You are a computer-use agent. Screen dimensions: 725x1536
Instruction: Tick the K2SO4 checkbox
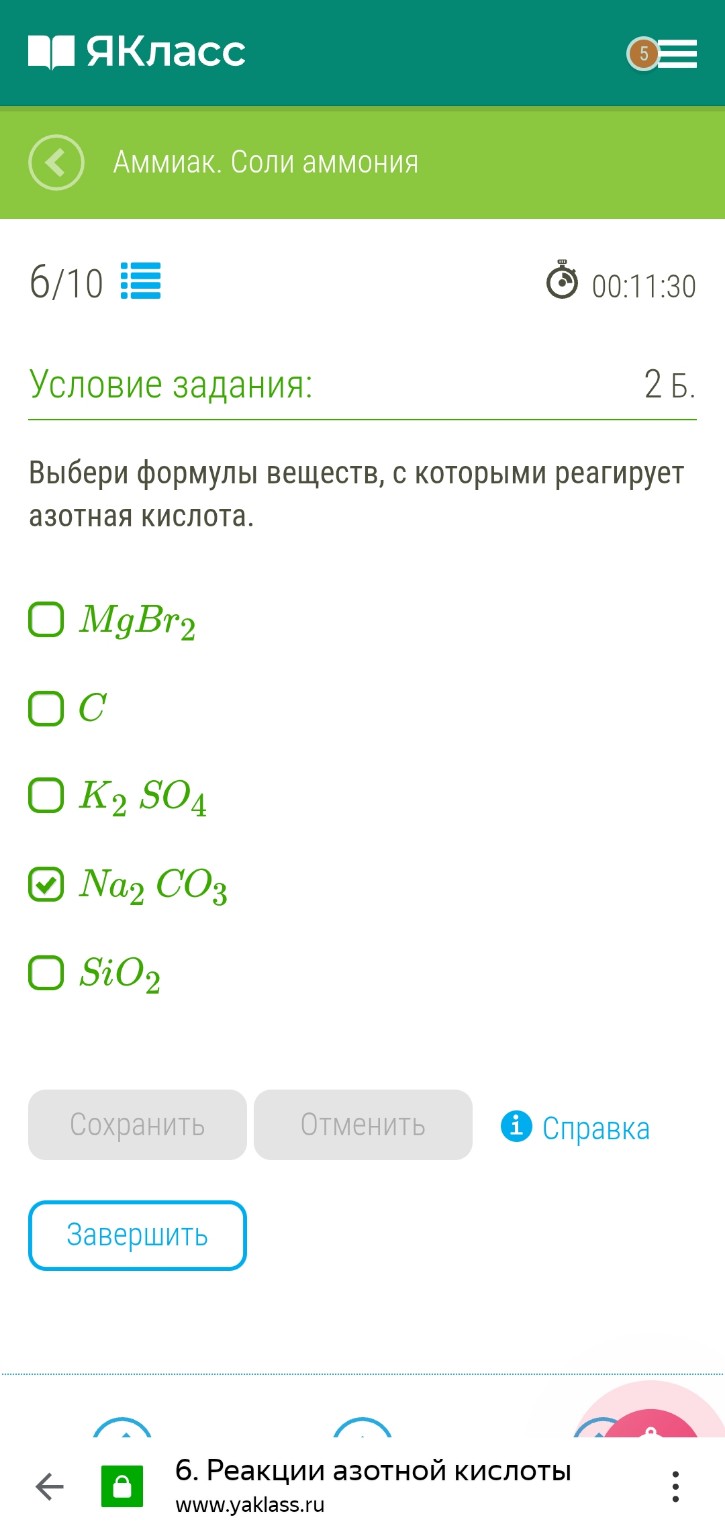[x=45, y=796]
